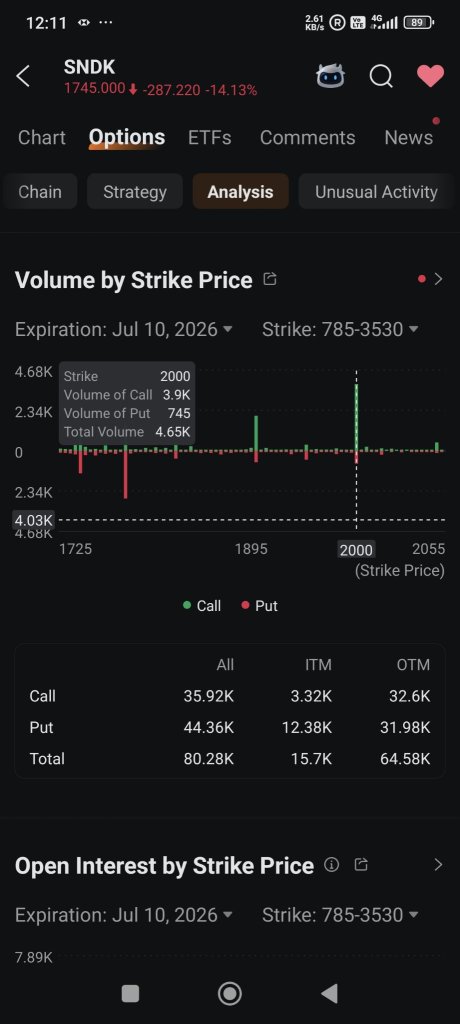Image resolution: width=460 pixels, height=1024 pixels.
Task: Switch to the Chart tab
Action: click(42, 138)
